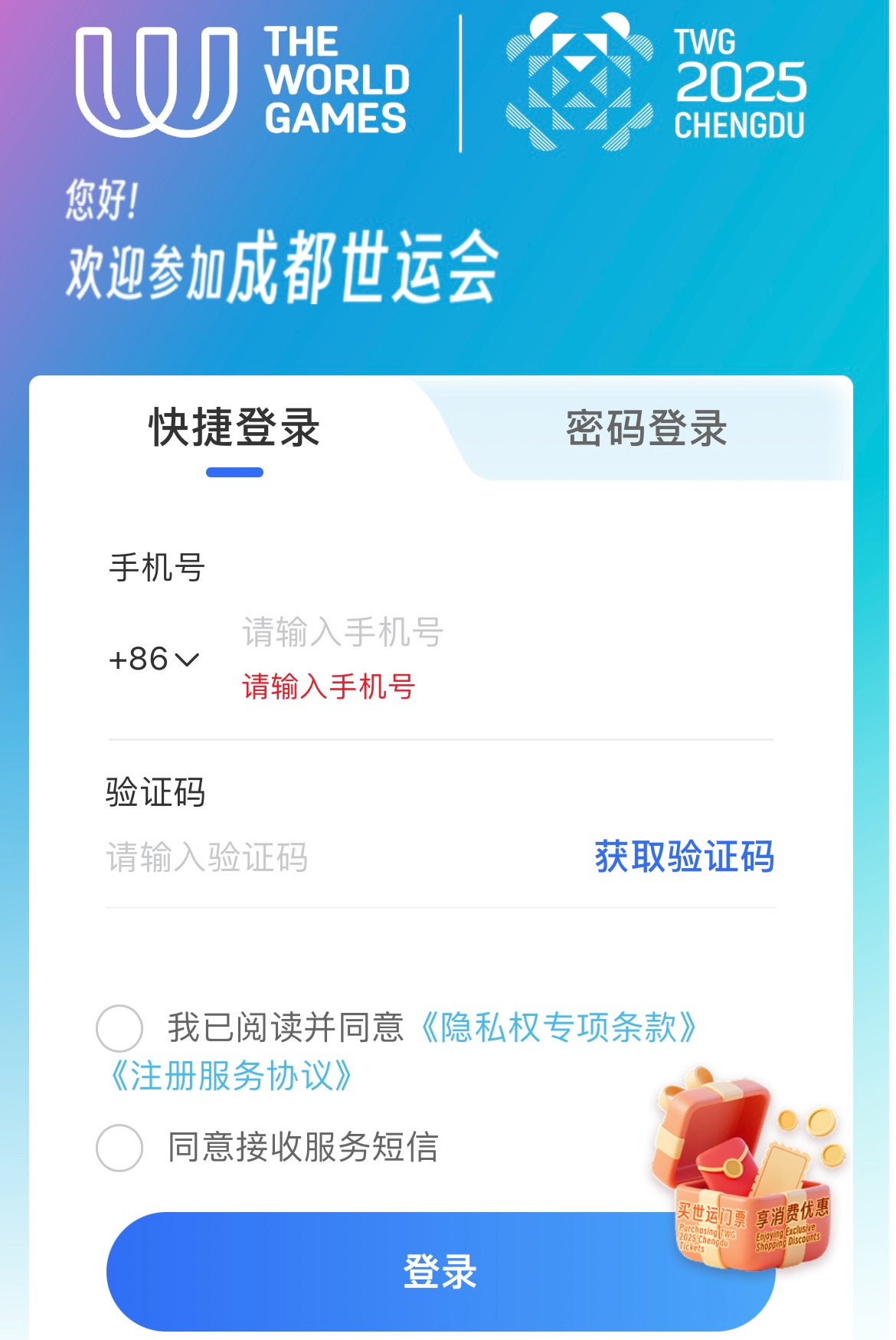
Task: Open the 《隐私权专项条款》 link
Action: tap(558, 1028)
